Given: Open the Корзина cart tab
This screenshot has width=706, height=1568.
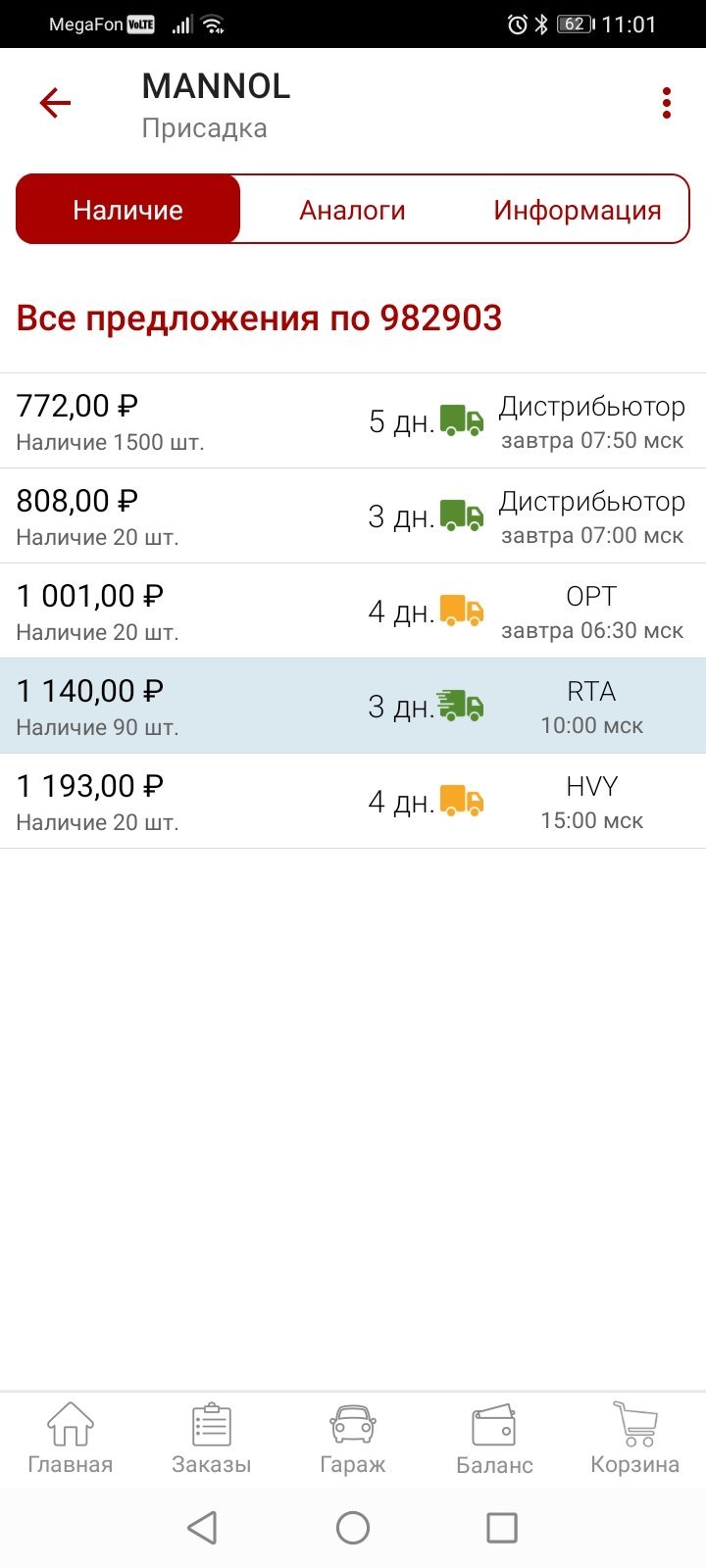Looking at the screenshot, I should (x=635, y=1439).
